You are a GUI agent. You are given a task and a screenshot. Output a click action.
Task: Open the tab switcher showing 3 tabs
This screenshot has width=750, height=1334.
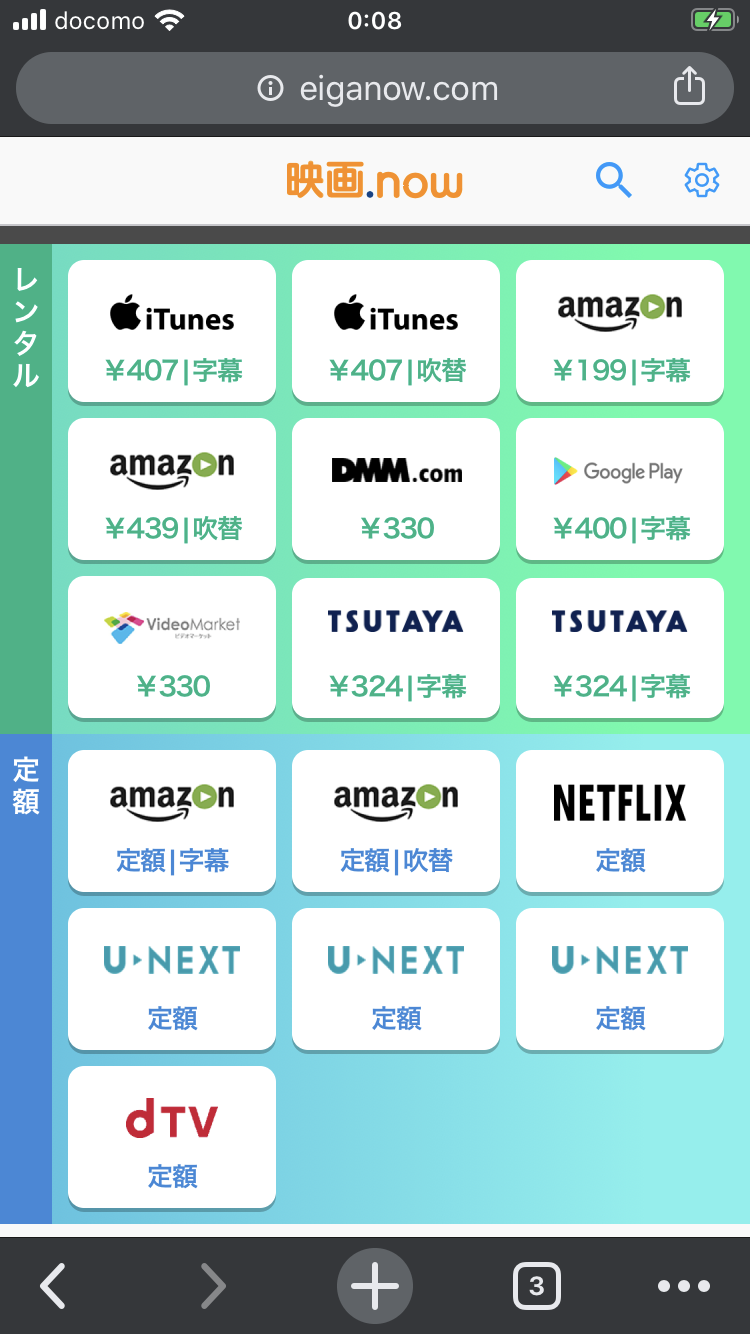click(537, 1286)
